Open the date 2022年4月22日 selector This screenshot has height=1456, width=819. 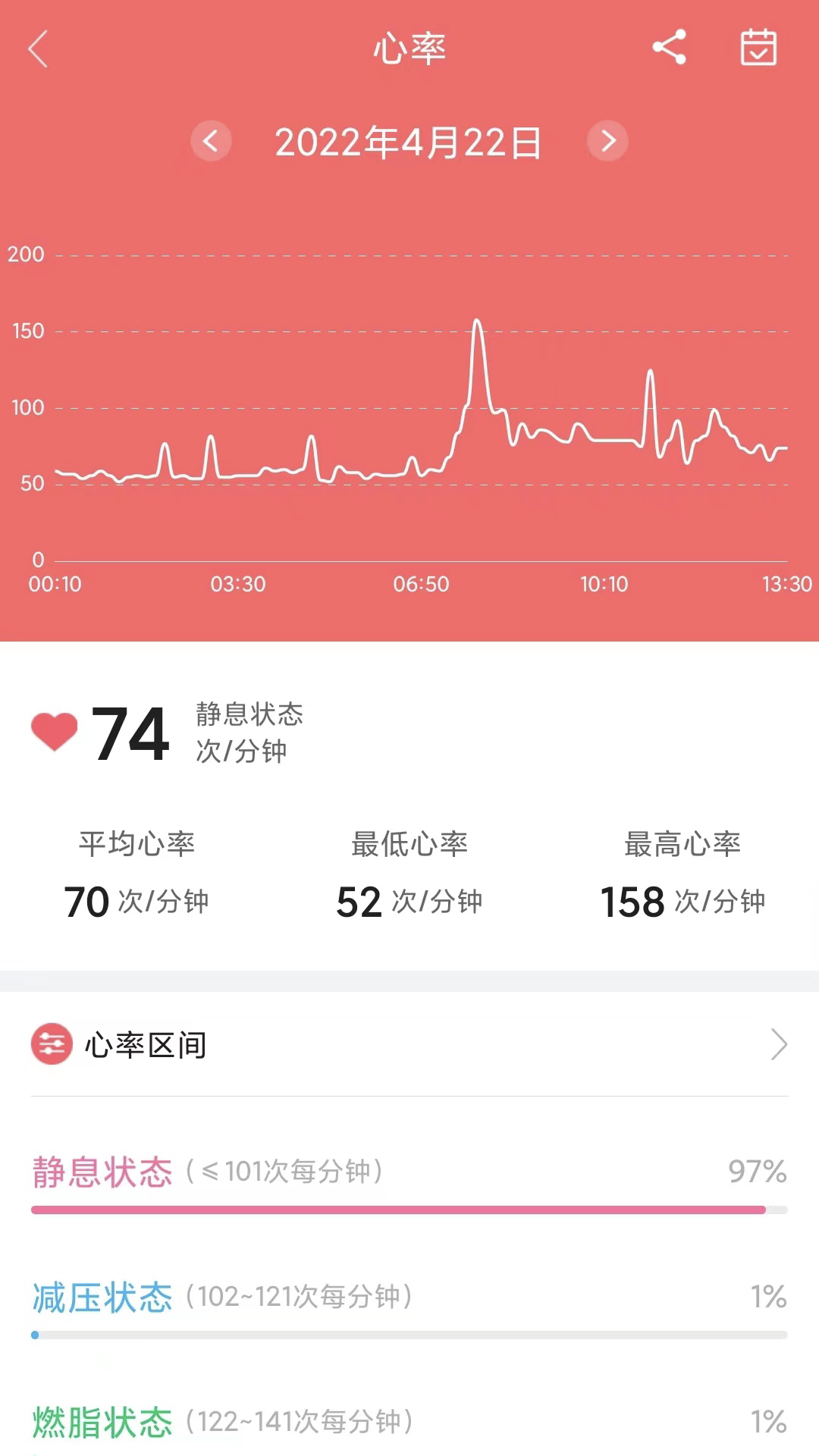coord(409,143)
